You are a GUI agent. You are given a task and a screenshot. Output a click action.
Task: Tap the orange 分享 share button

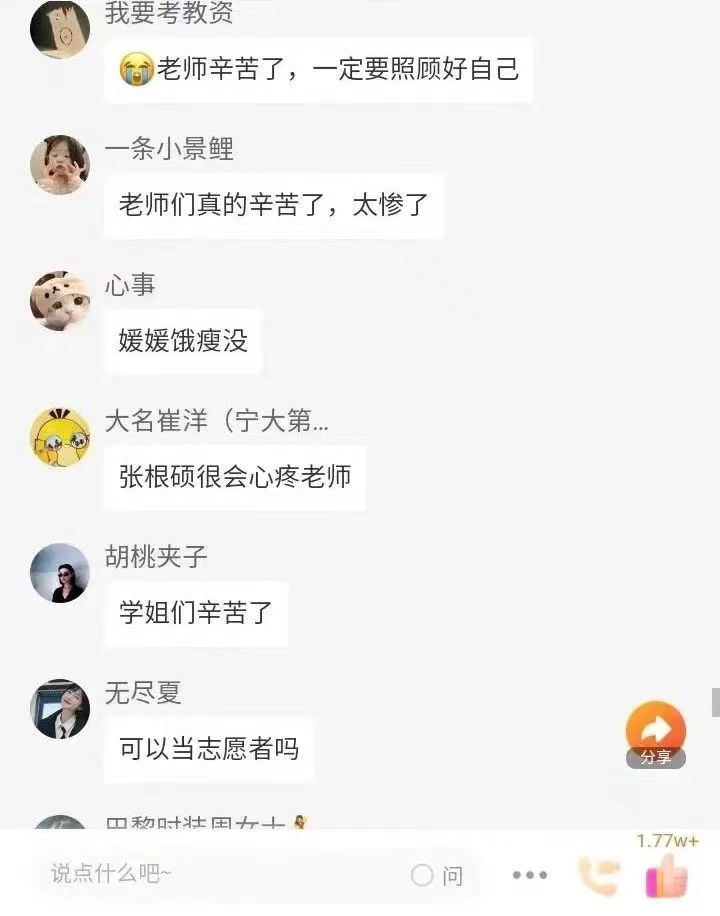pos(656,733)
